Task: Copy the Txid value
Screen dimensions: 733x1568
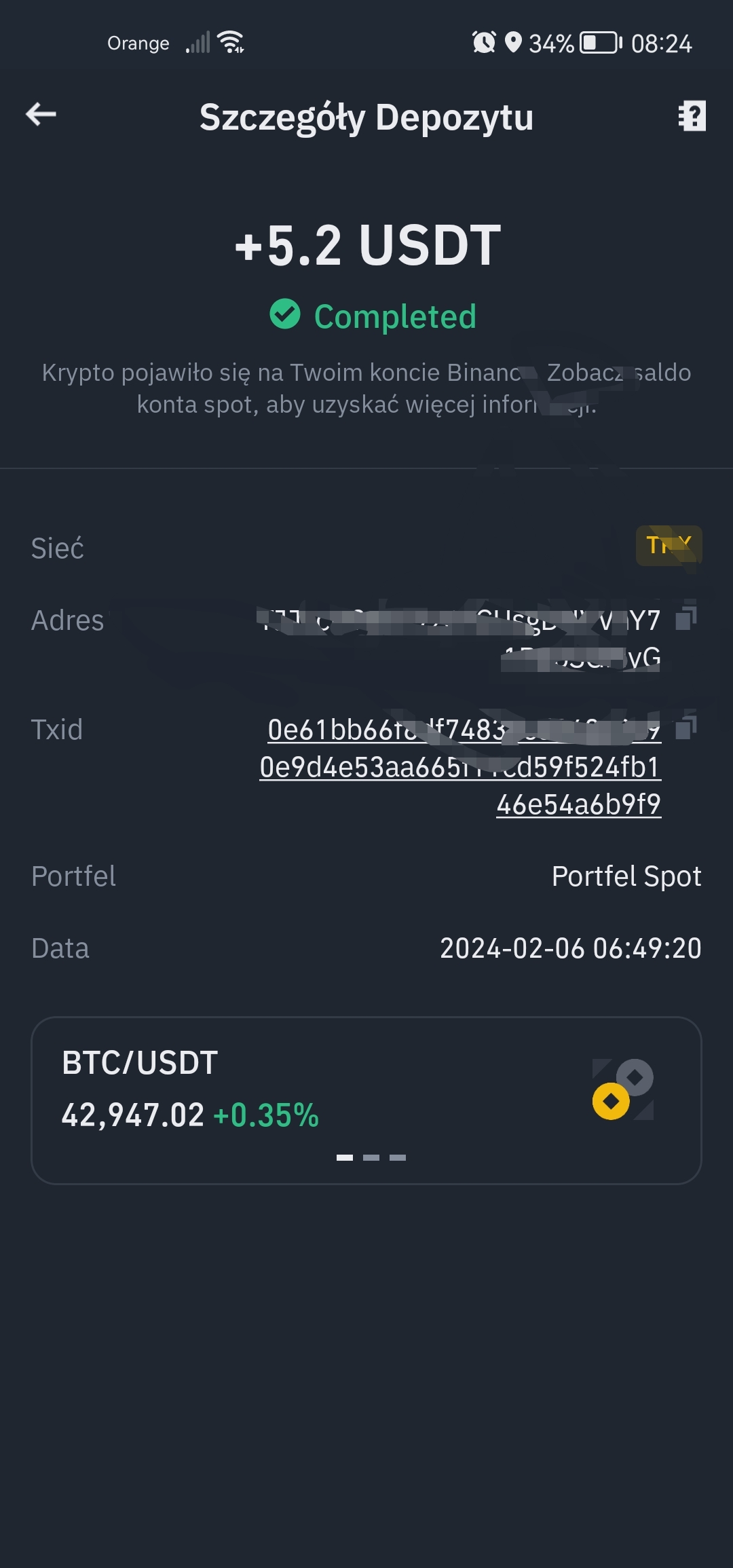Action: coord(686,728)
